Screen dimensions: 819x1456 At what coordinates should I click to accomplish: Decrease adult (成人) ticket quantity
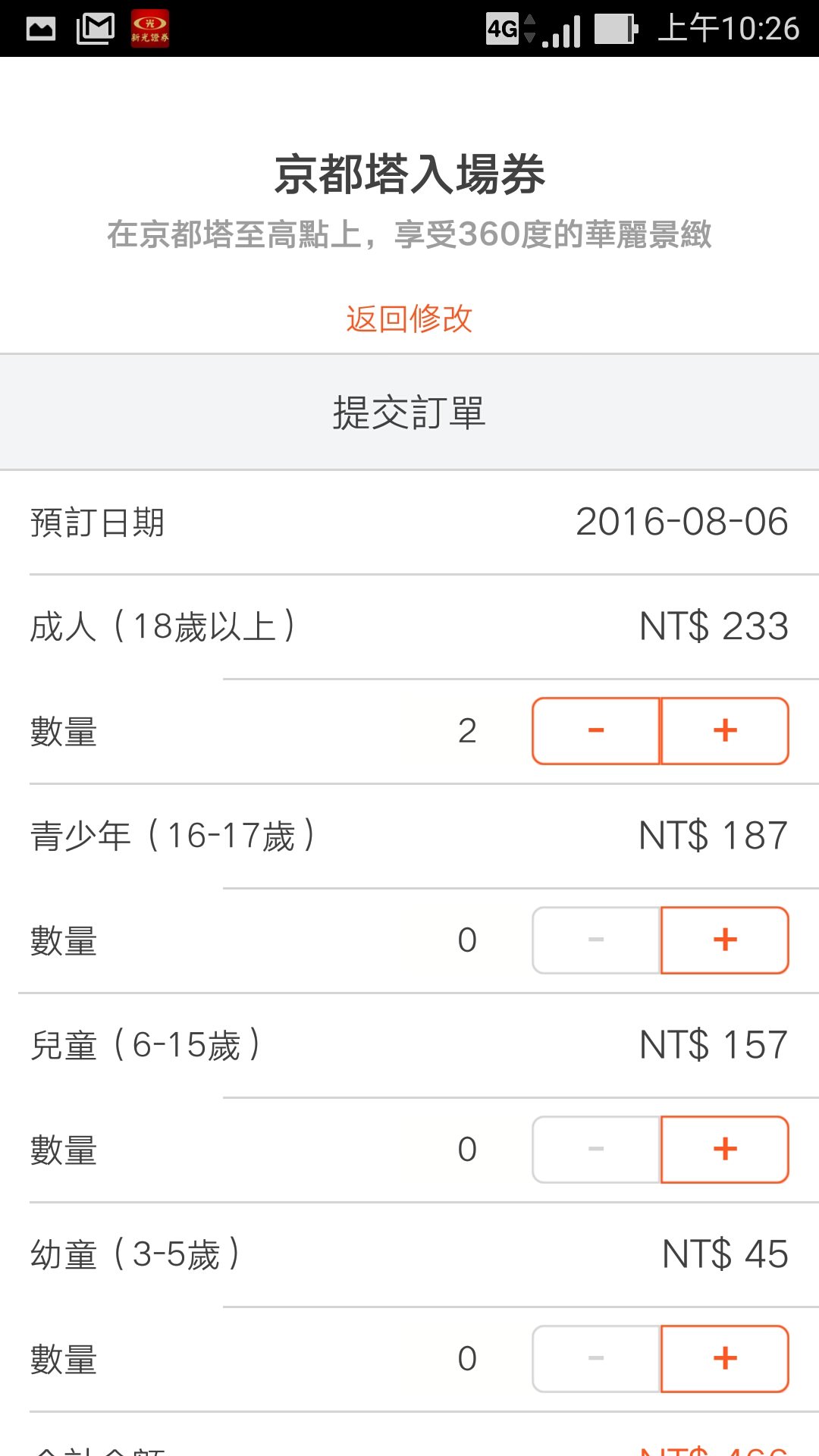pyautogui.click(x=596, y=731)
